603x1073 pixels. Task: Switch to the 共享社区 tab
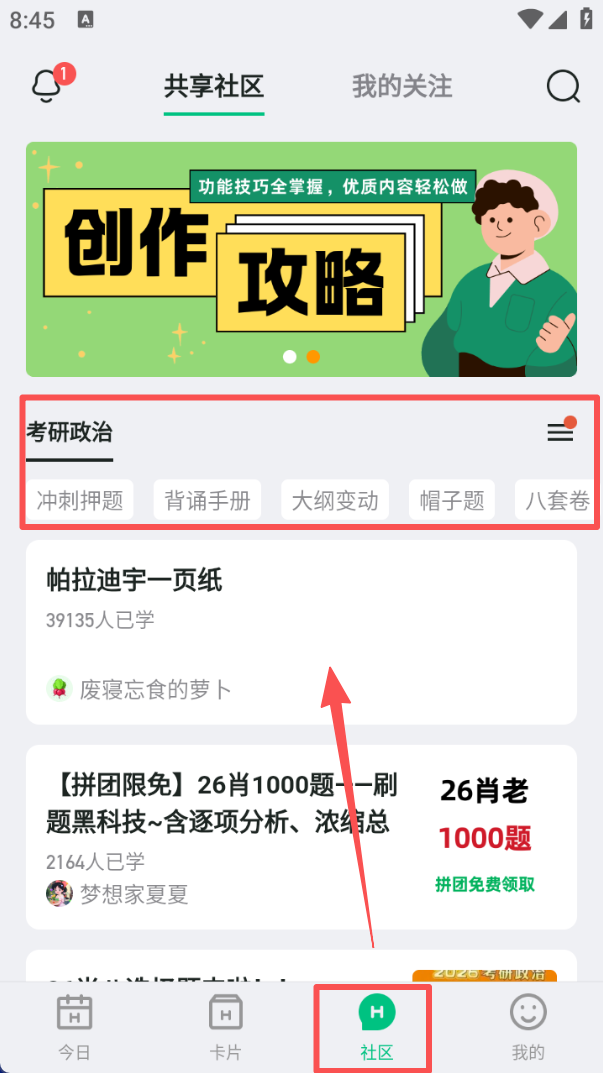point(214,87)
